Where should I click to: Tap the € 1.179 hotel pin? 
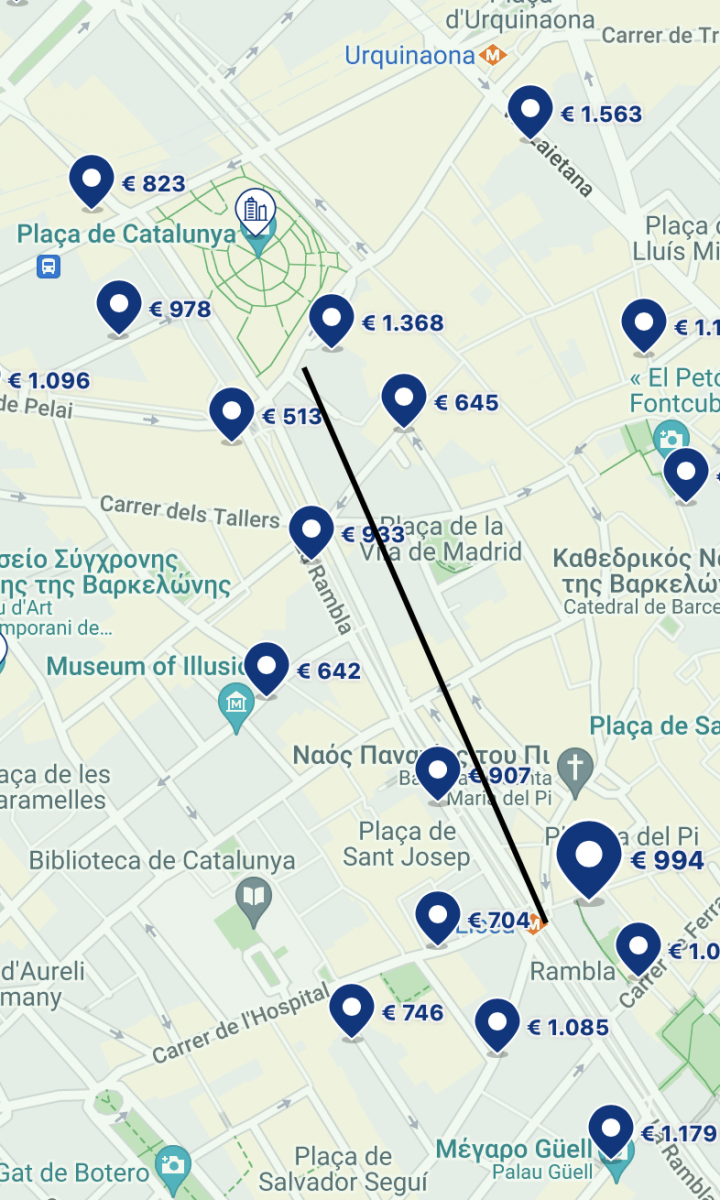(x=611, y=1131)
